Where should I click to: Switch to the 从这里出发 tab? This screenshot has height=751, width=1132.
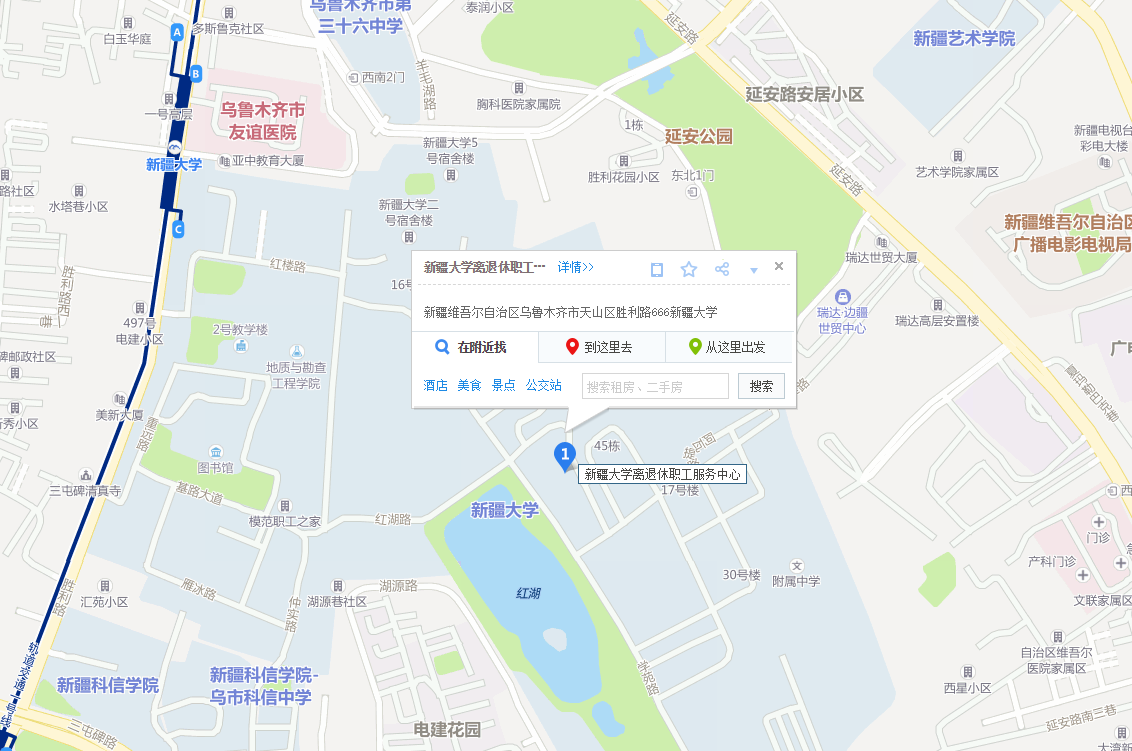point(728,348)
